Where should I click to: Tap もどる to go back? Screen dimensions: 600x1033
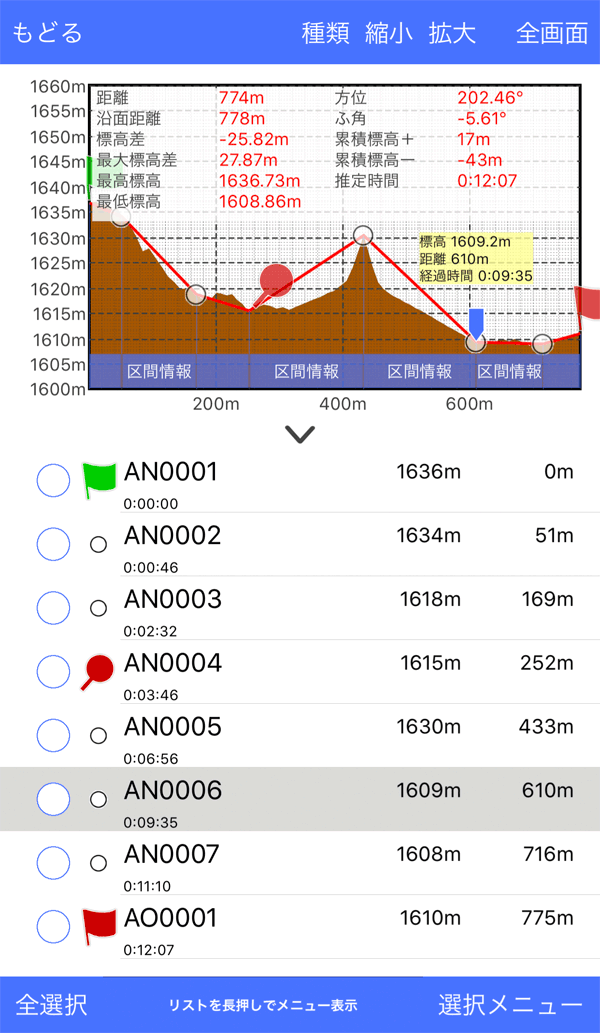(x=47, y=33)
